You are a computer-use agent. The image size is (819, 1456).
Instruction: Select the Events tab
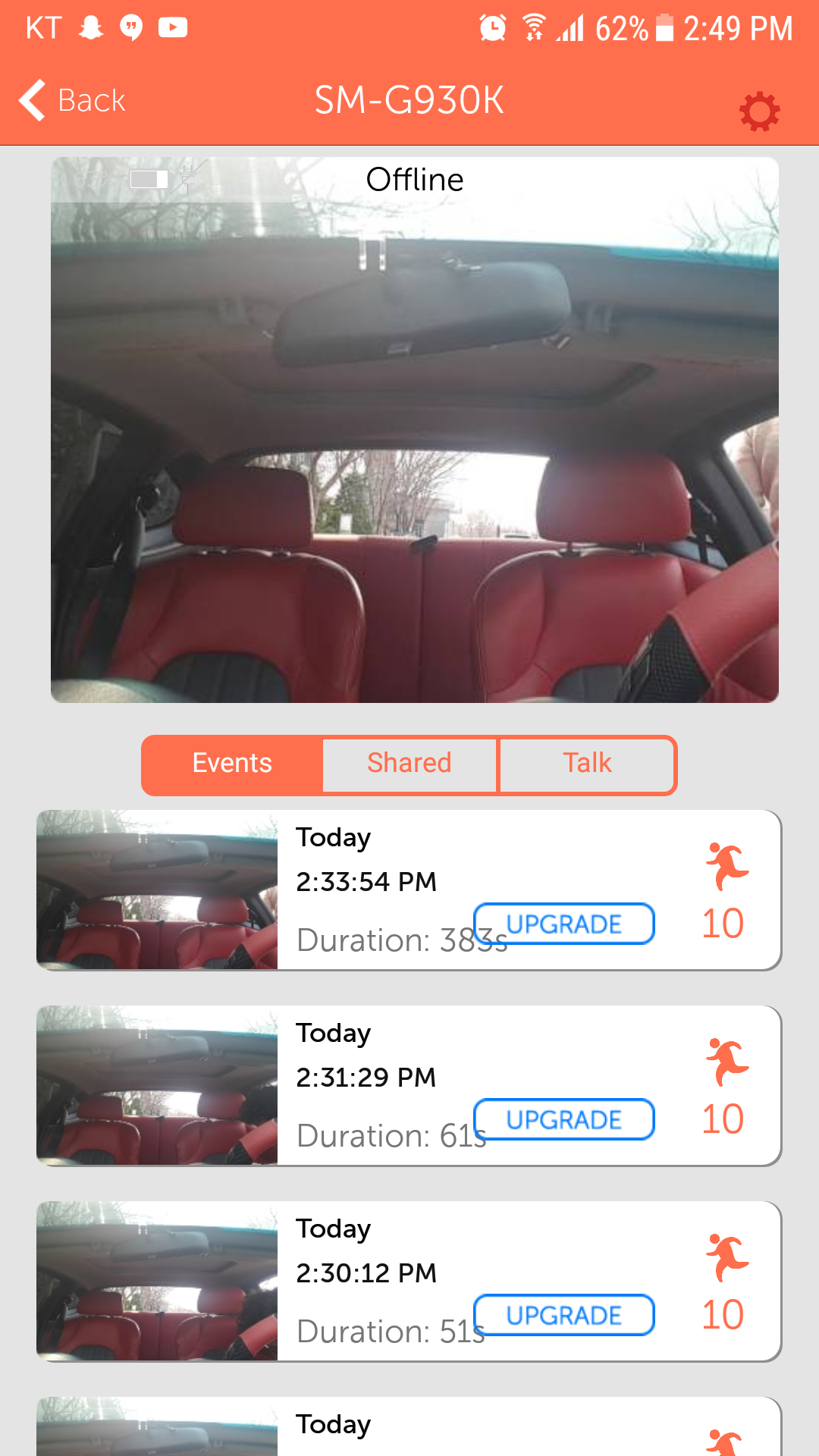tap(232, 764)
